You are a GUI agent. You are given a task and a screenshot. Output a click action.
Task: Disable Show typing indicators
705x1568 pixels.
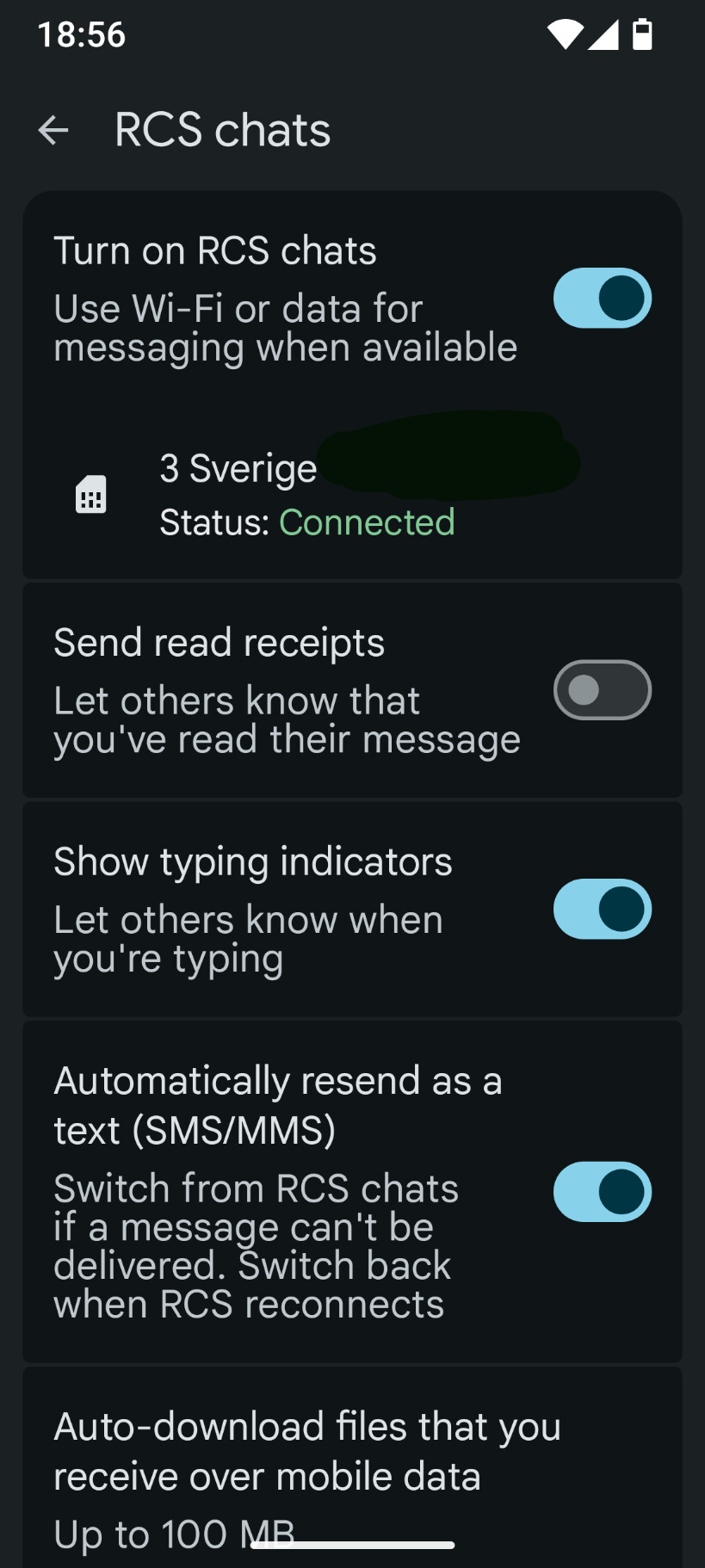pyautogui.click(x=602, y=910)
